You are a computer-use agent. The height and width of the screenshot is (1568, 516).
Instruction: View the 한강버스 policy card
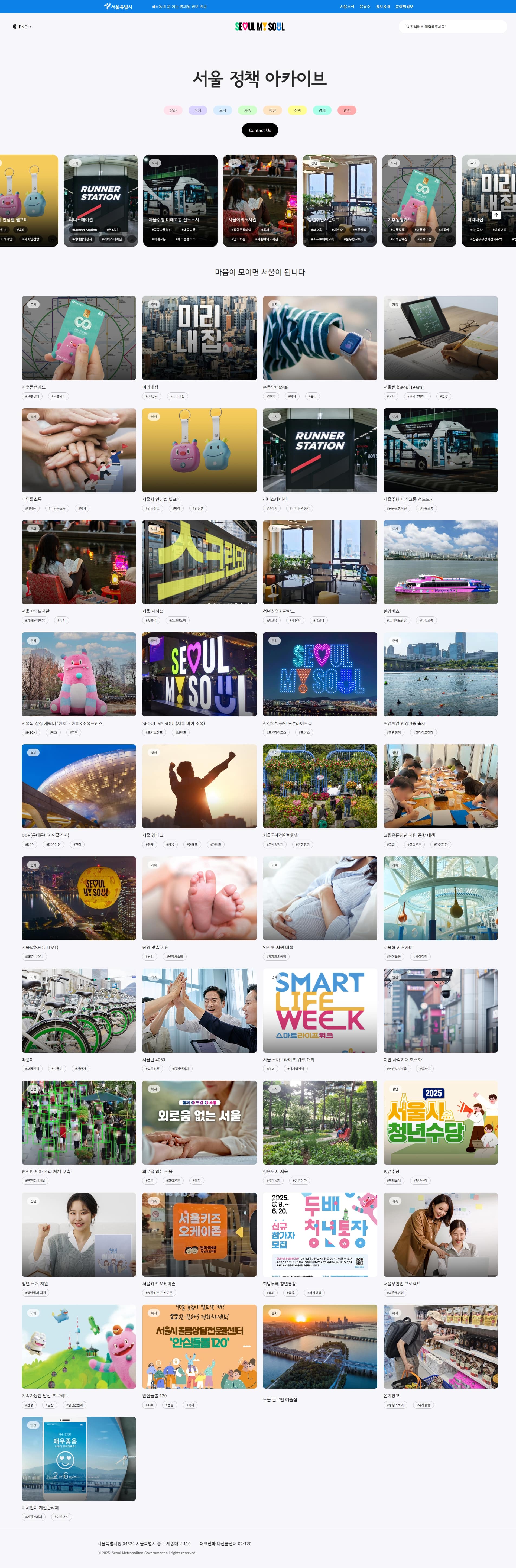point(440,562)
